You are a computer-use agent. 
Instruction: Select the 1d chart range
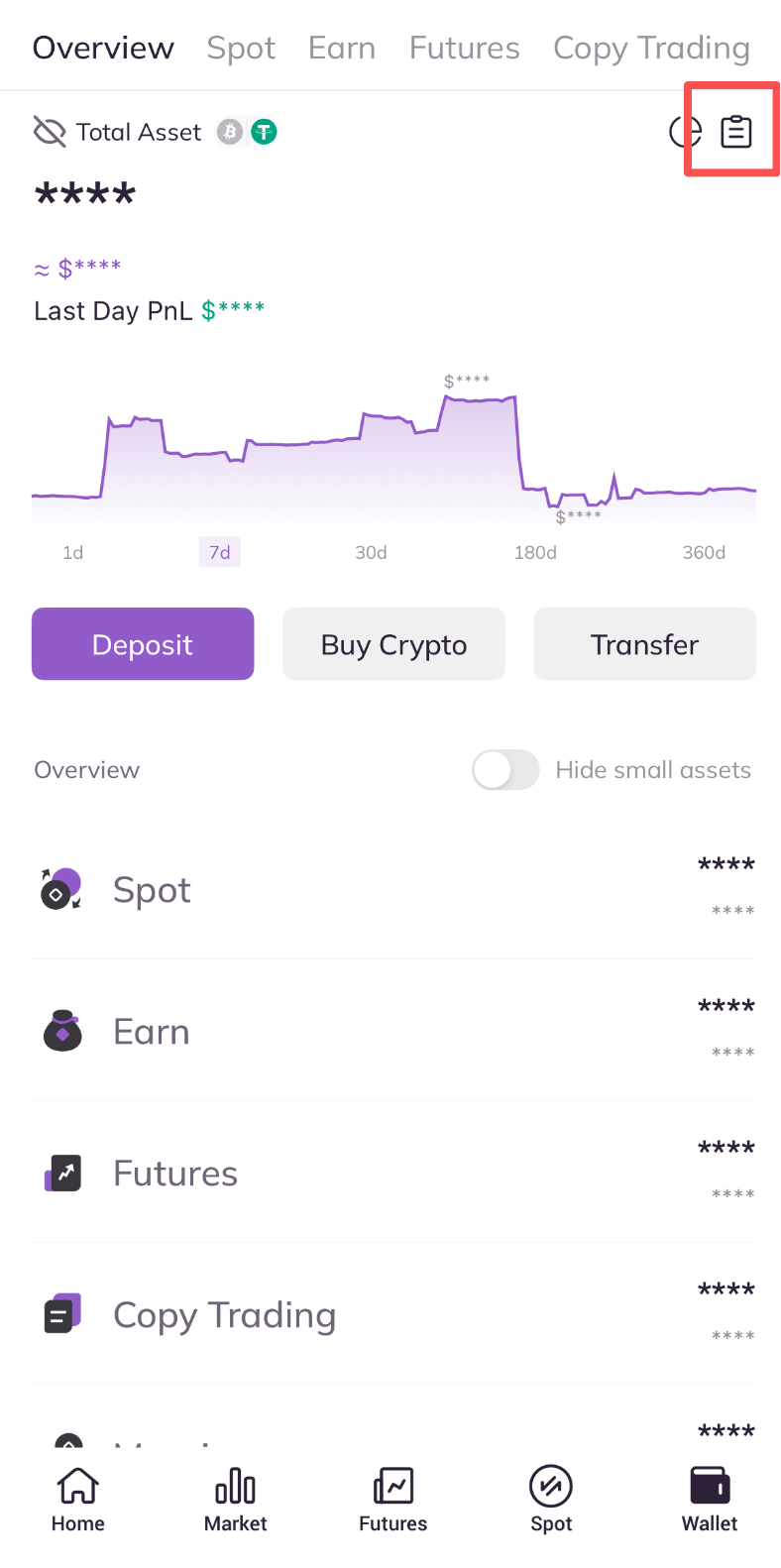click(72, 552)
